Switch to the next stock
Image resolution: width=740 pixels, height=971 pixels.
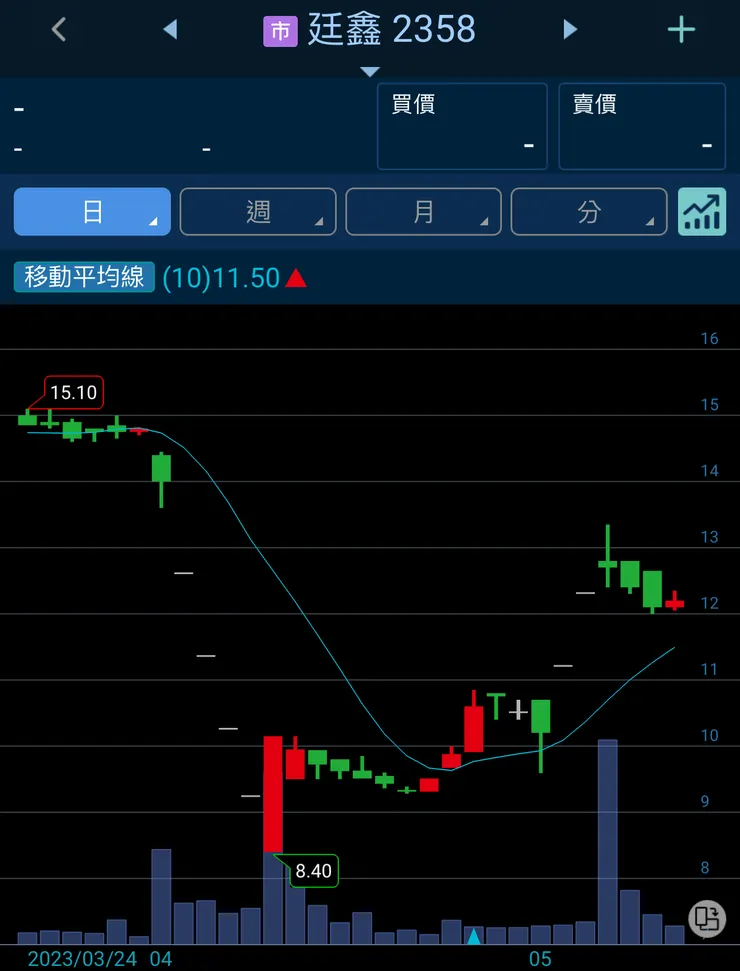point(570,30)
